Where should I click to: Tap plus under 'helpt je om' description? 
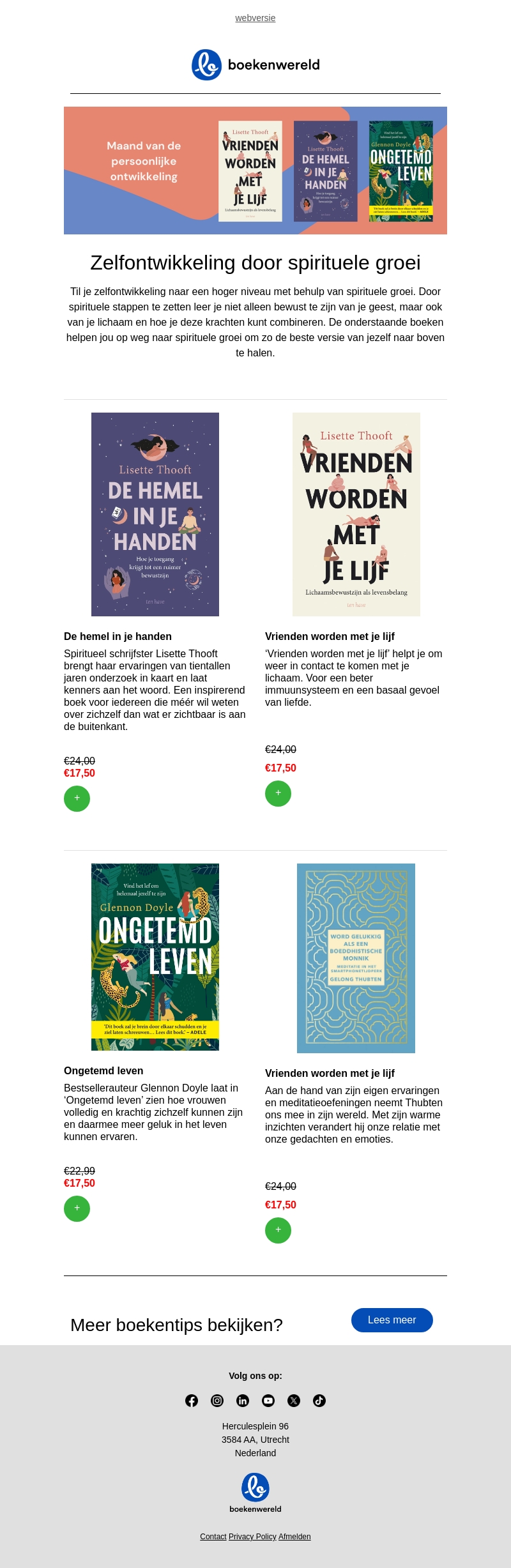point(278,793)
